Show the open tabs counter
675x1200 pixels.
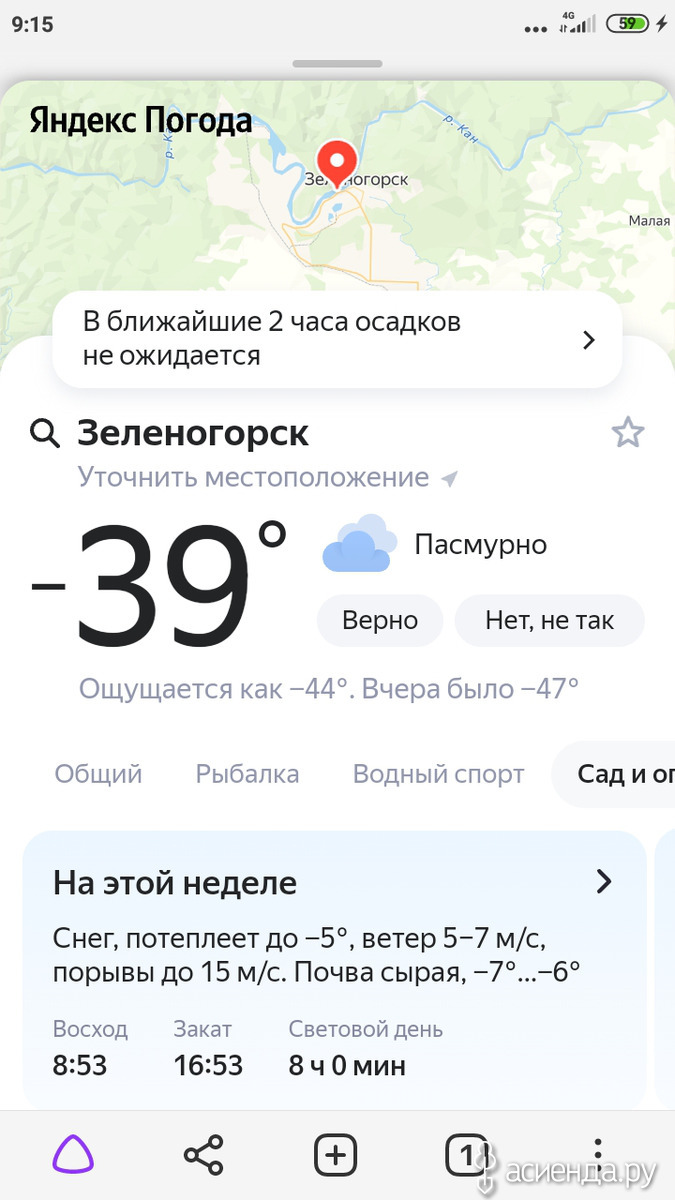(x=466, y=1156)
